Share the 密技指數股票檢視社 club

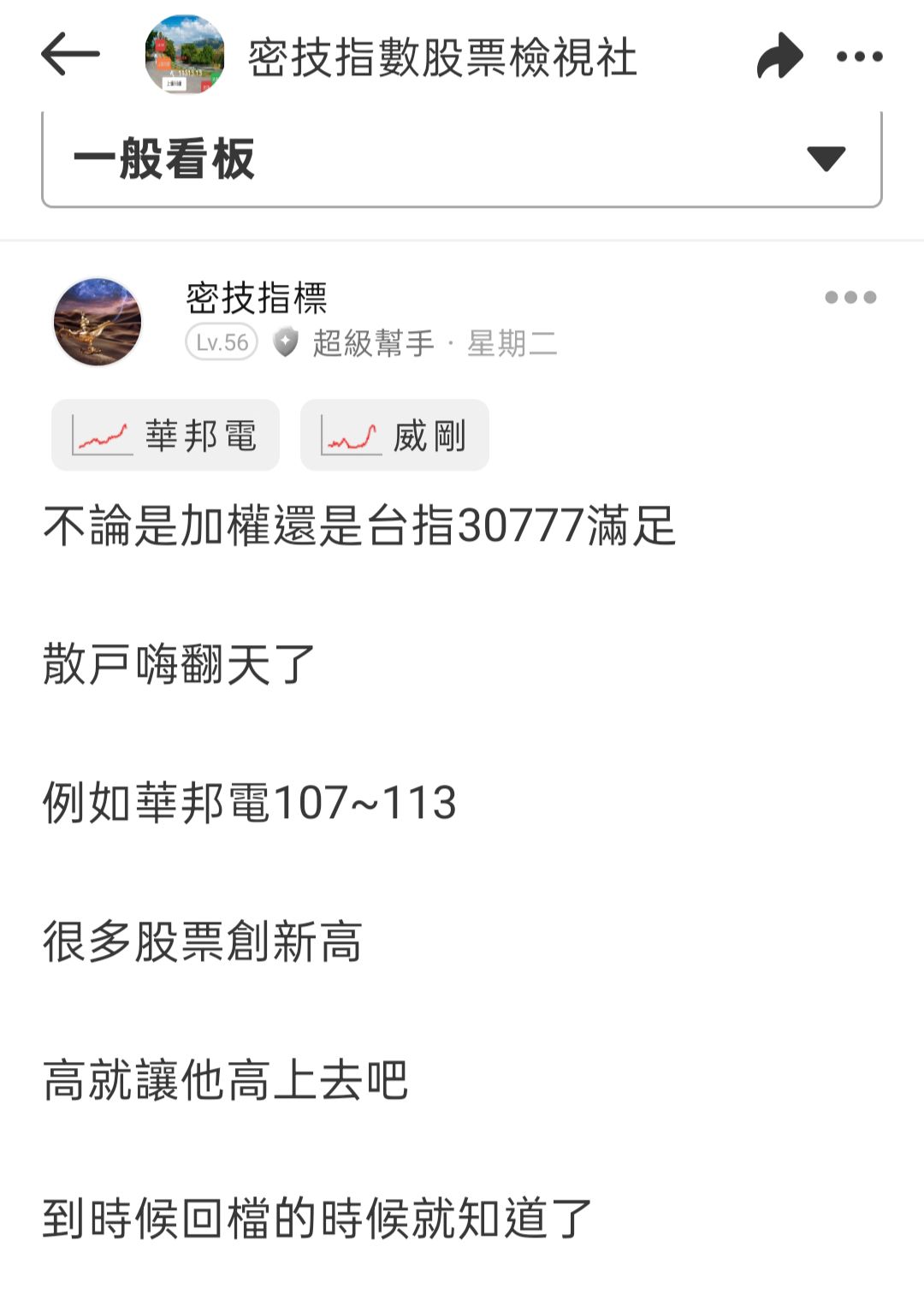click(x=779, y=56)
